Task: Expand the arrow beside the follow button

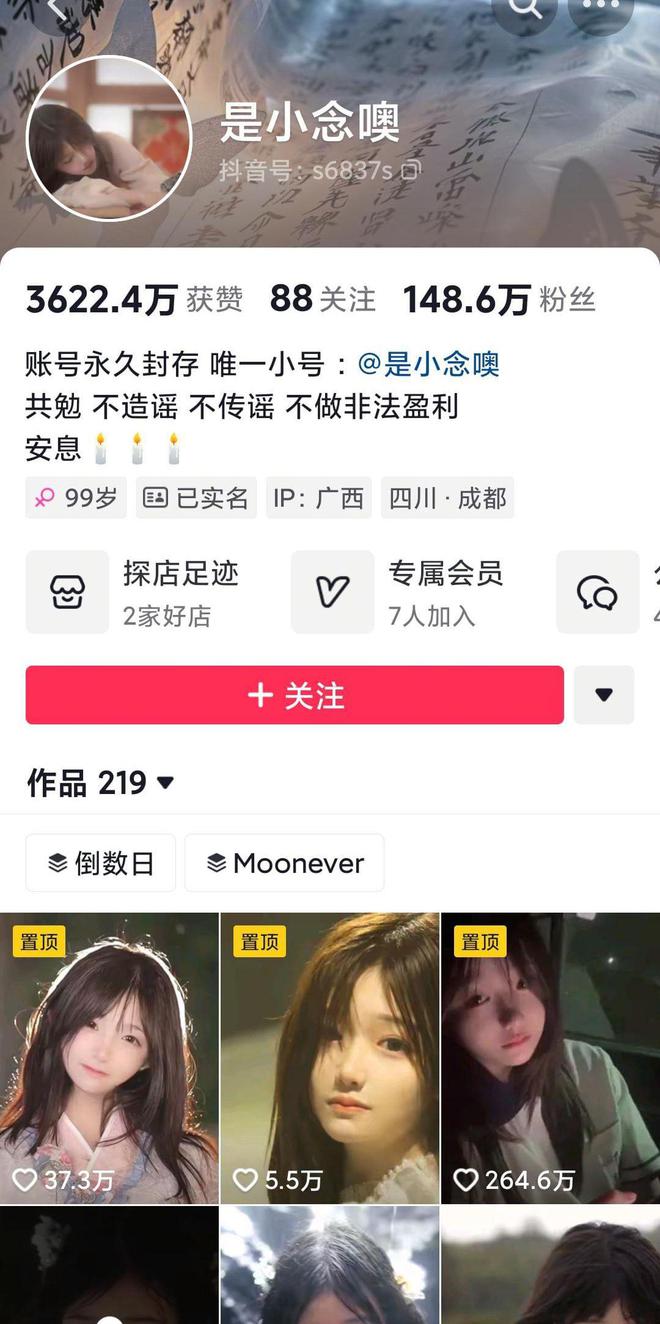Action: pos(604,695)
